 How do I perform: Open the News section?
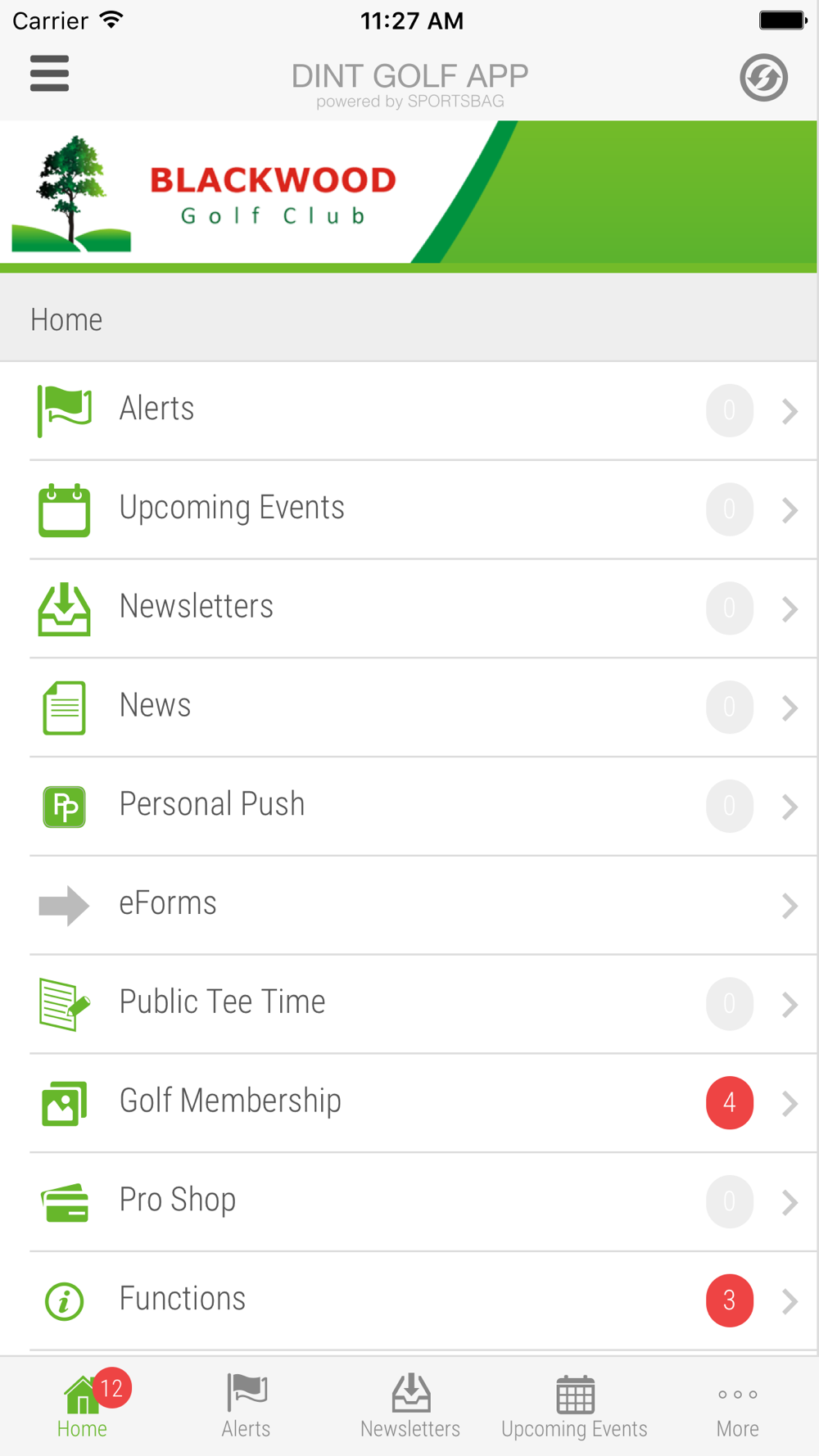point(409,708)
